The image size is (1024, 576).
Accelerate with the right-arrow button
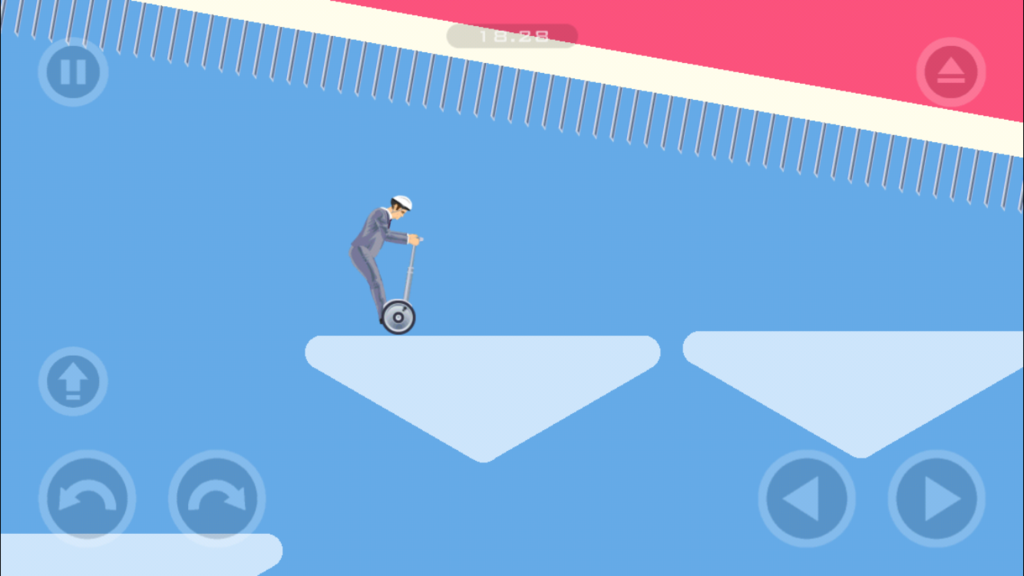[936, 498]
